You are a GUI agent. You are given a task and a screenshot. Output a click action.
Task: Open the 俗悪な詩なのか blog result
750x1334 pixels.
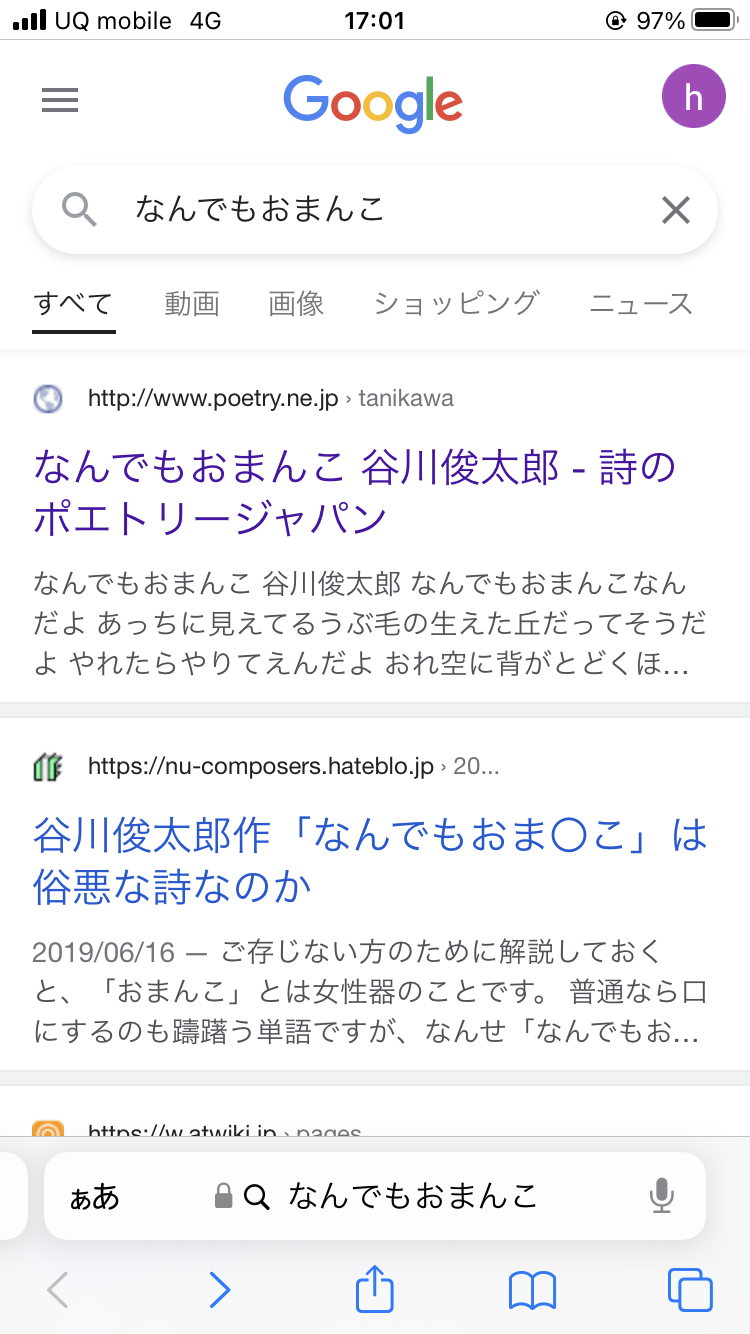370,860
